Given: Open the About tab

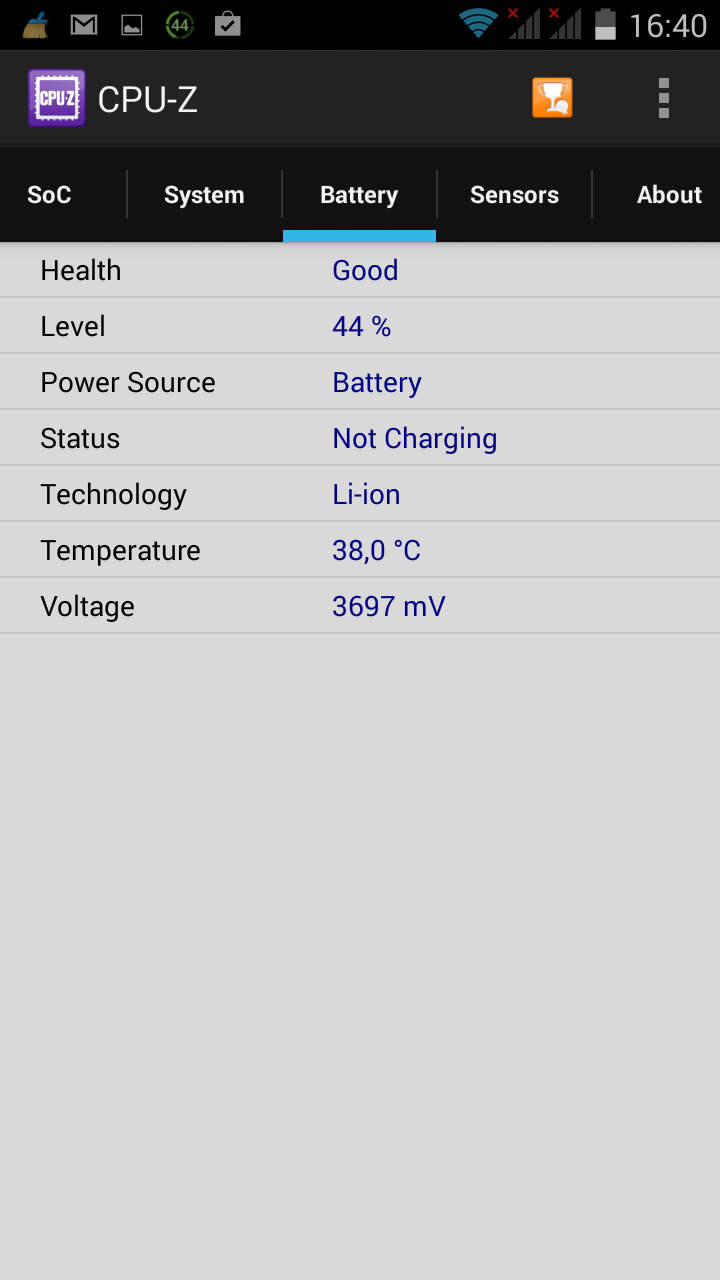Looking at the screenshot, I should point(668,195).
